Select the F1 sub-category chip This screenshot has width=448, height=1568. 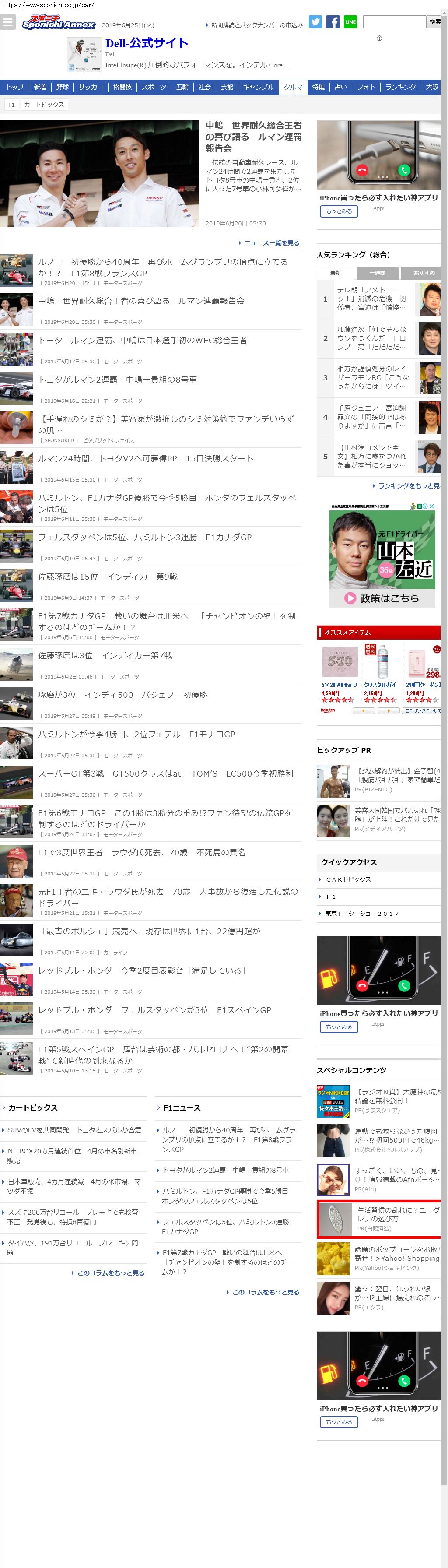click(11, 105)
